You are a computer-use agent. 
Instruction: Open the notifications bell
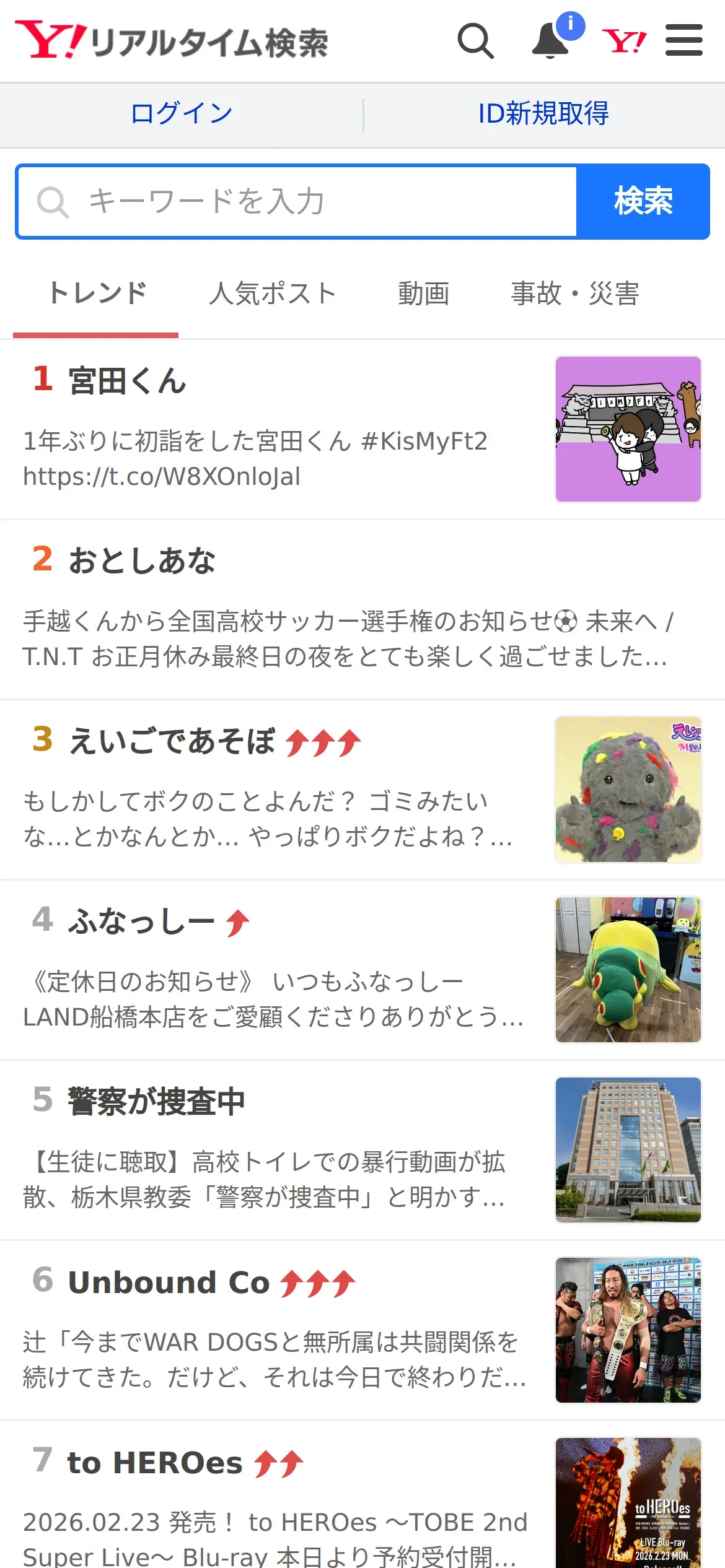click(x=551, y=41)
